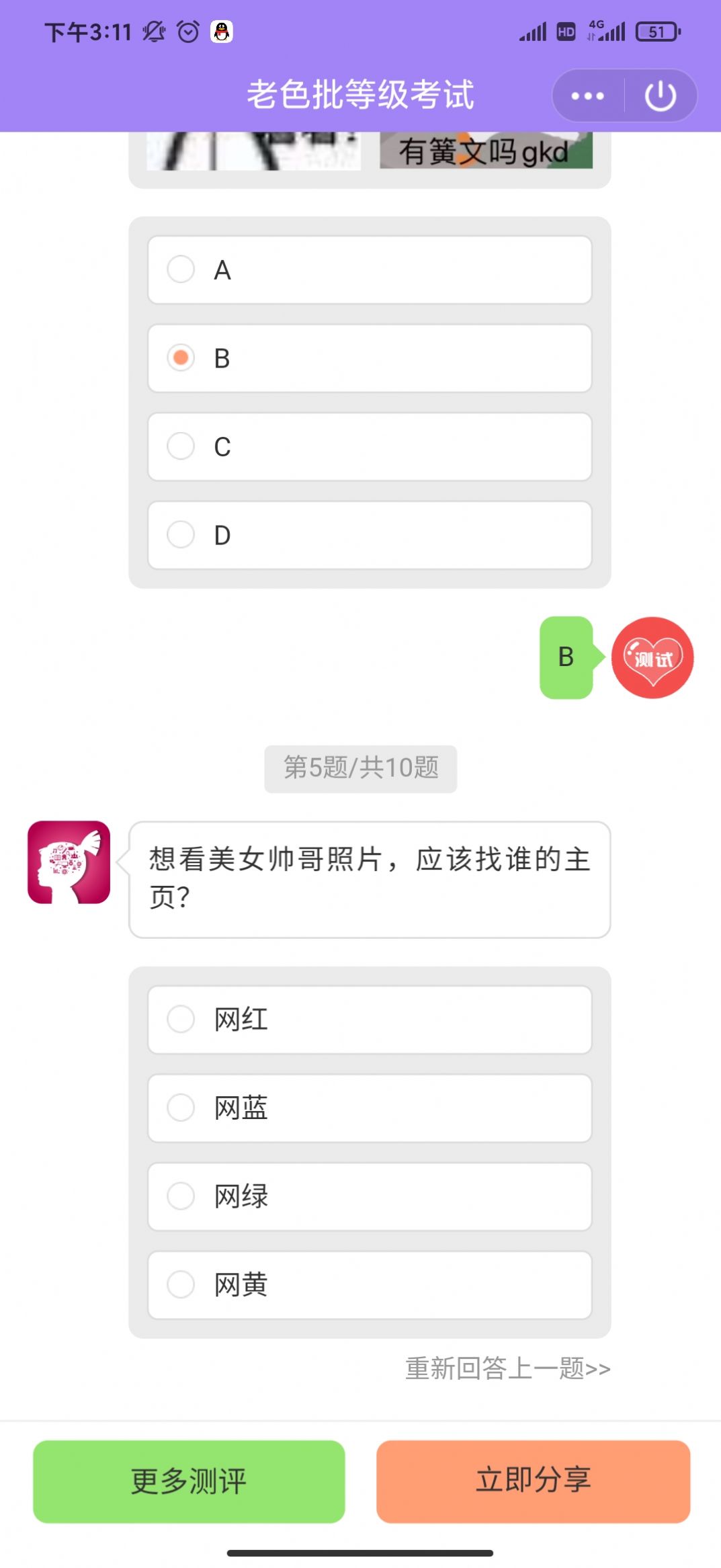Tap the battery indicator showing 51
Viewport: 721px width, 1568px height.
[655, 30]
